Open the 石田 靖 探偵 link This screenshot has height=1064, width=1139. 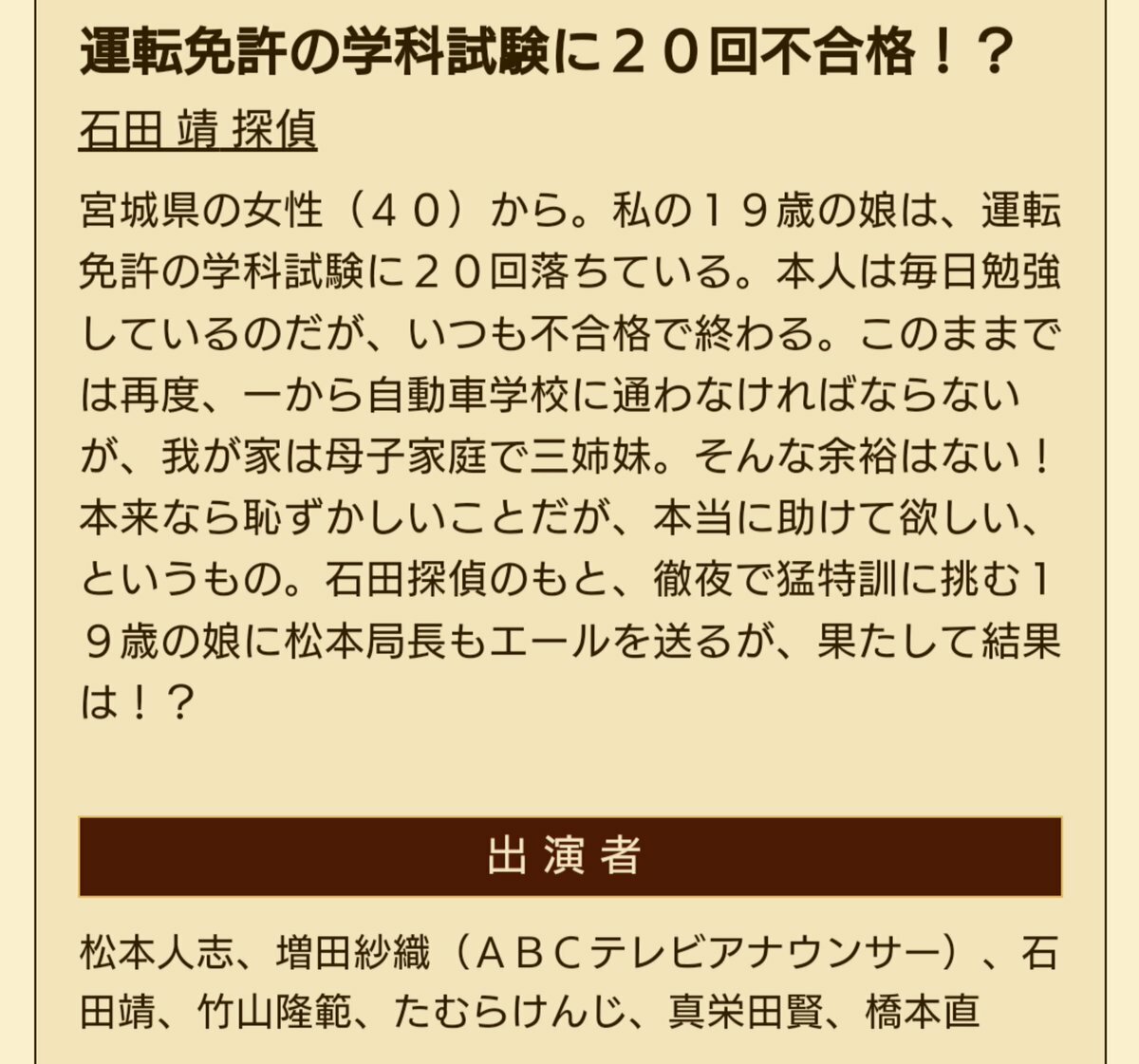click(197, 130)
